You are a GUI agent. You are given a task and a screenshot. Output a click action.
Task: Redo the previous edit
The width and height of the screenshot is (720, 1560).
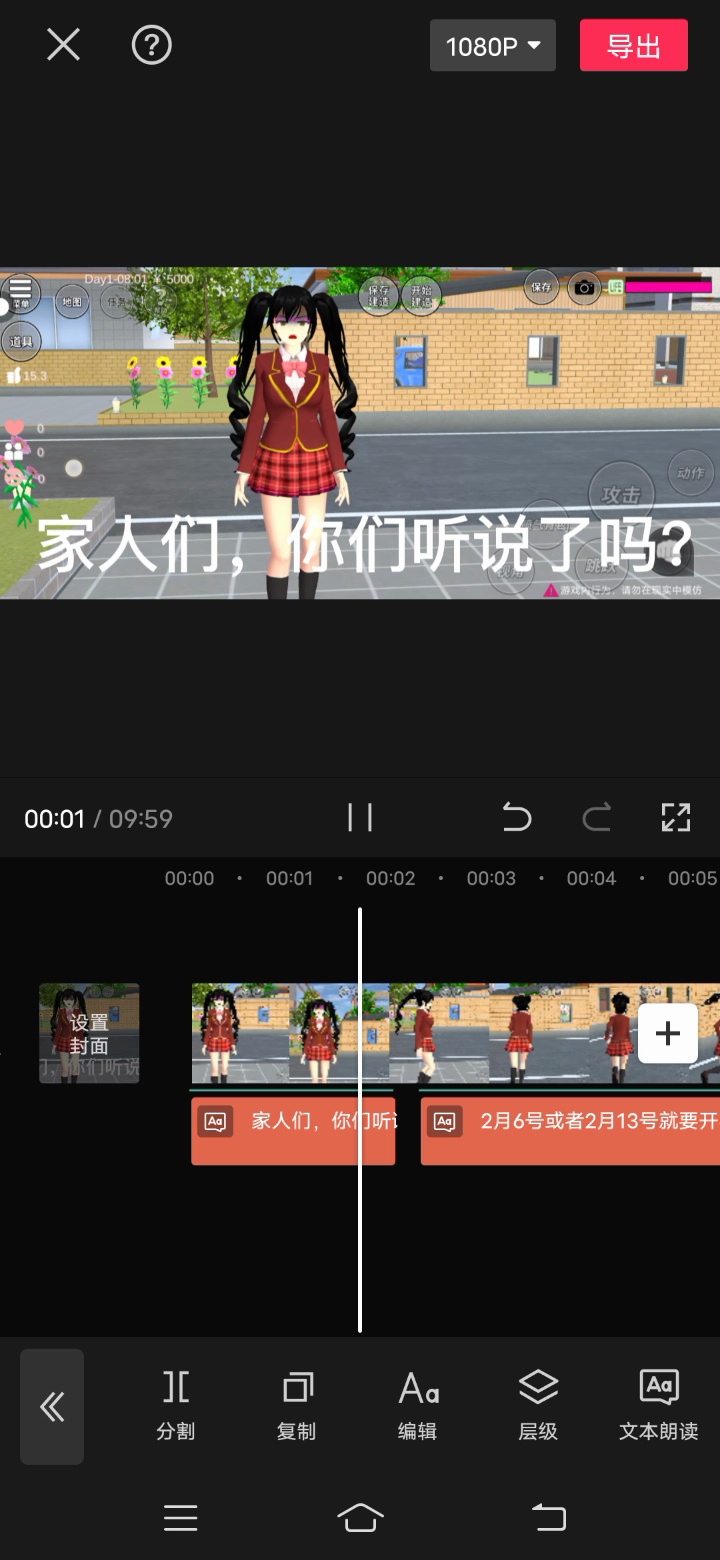tap(597, 818)
